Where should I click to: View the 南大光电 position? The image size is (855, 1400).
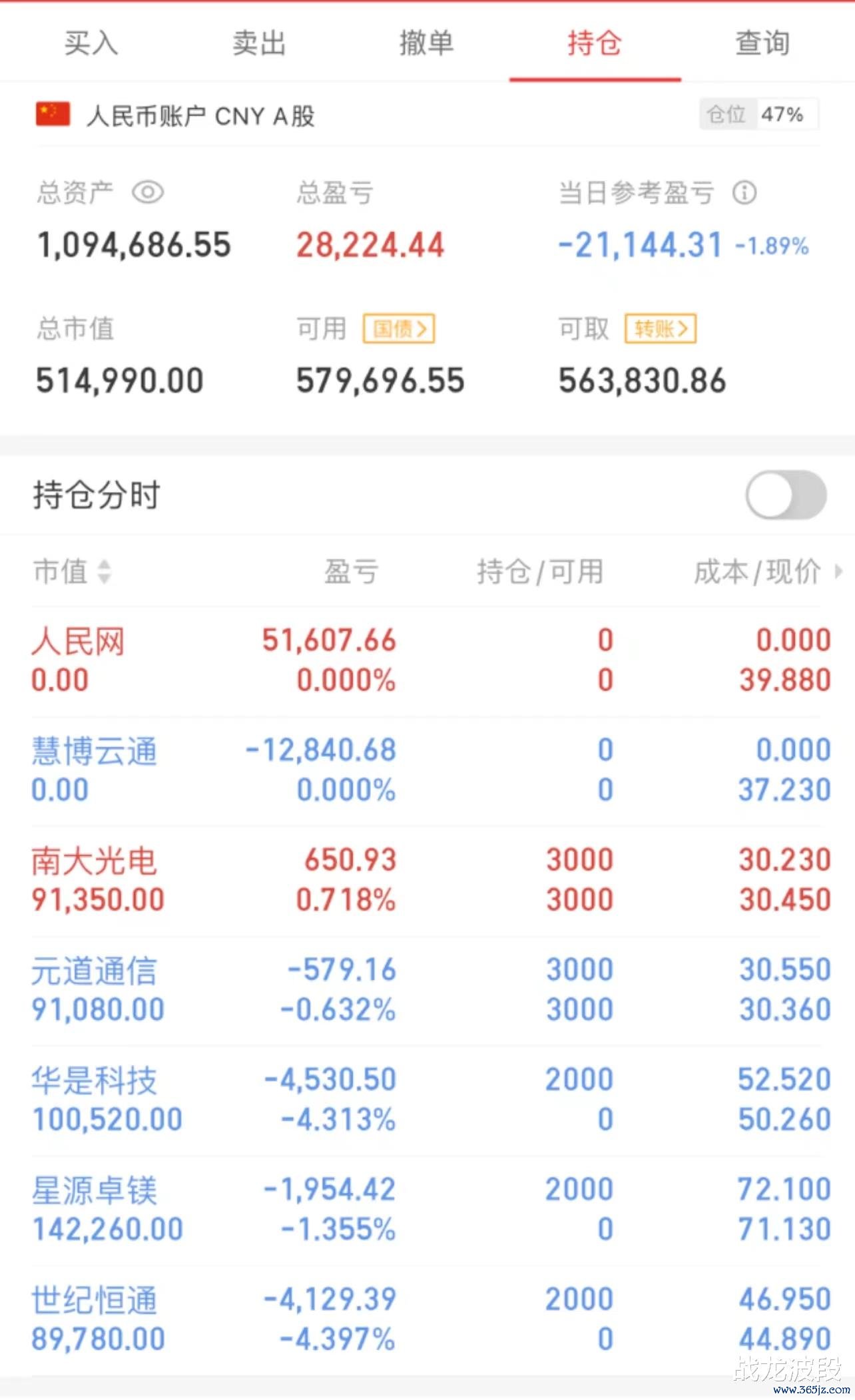[427, 881]
